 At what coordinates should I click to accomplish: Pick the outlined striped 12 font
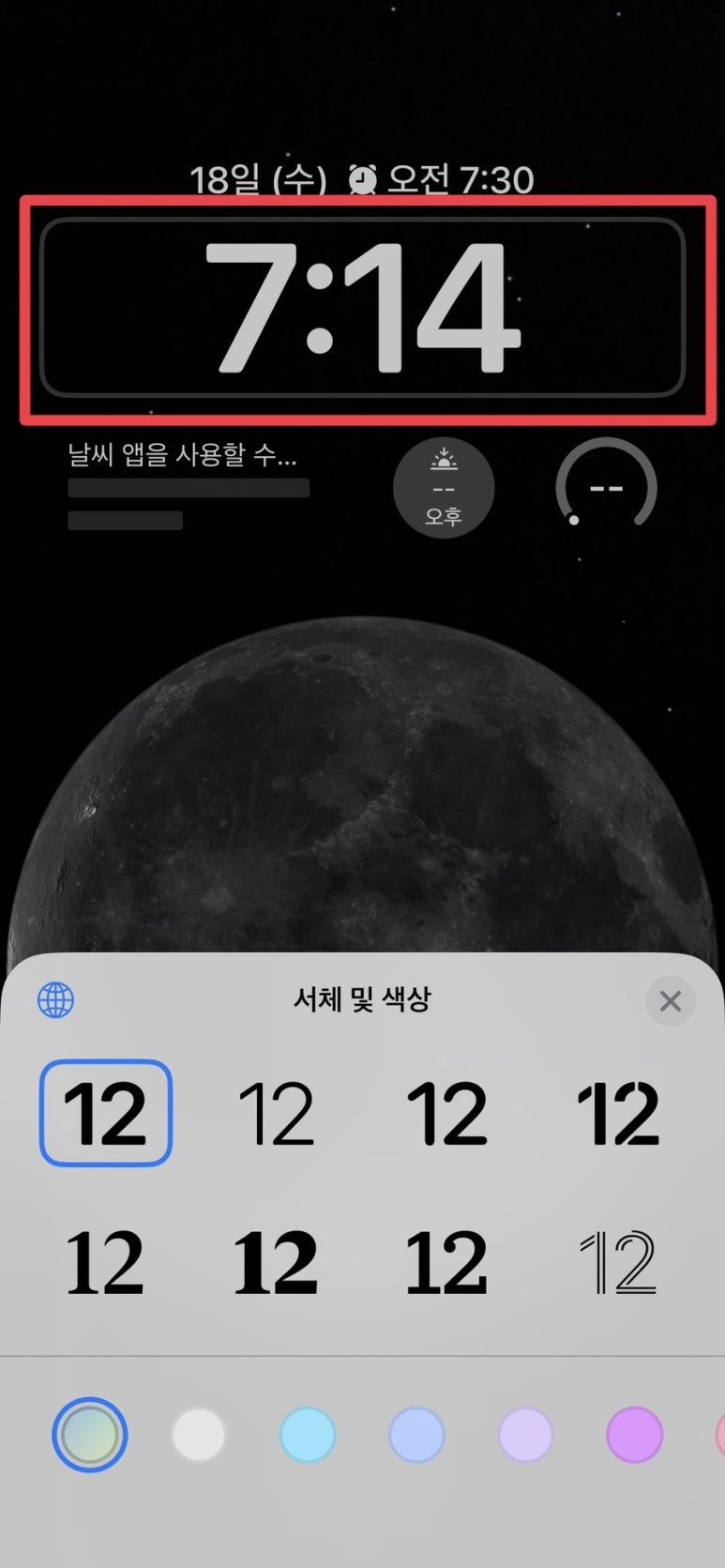618,1262
